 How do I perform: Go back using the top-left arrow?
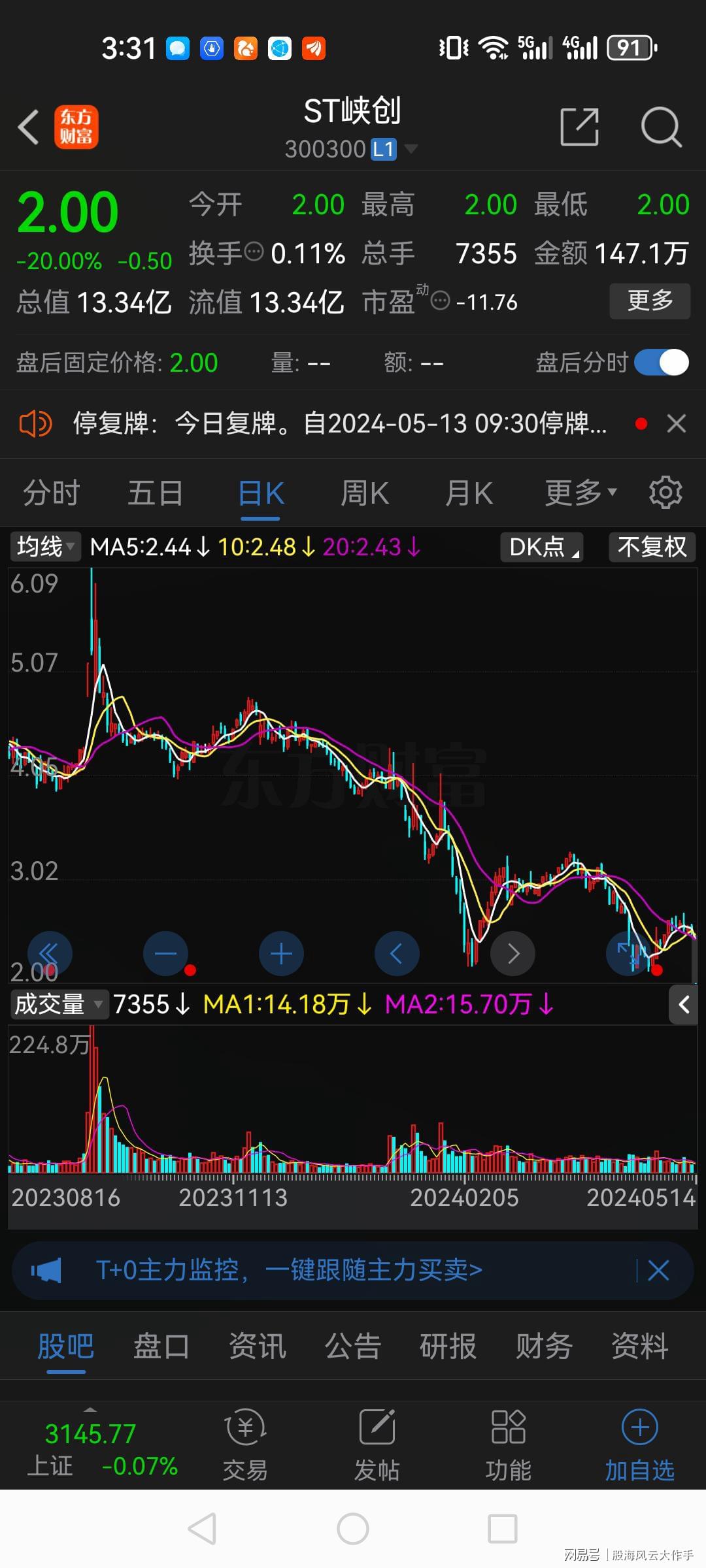pos(29,127)
